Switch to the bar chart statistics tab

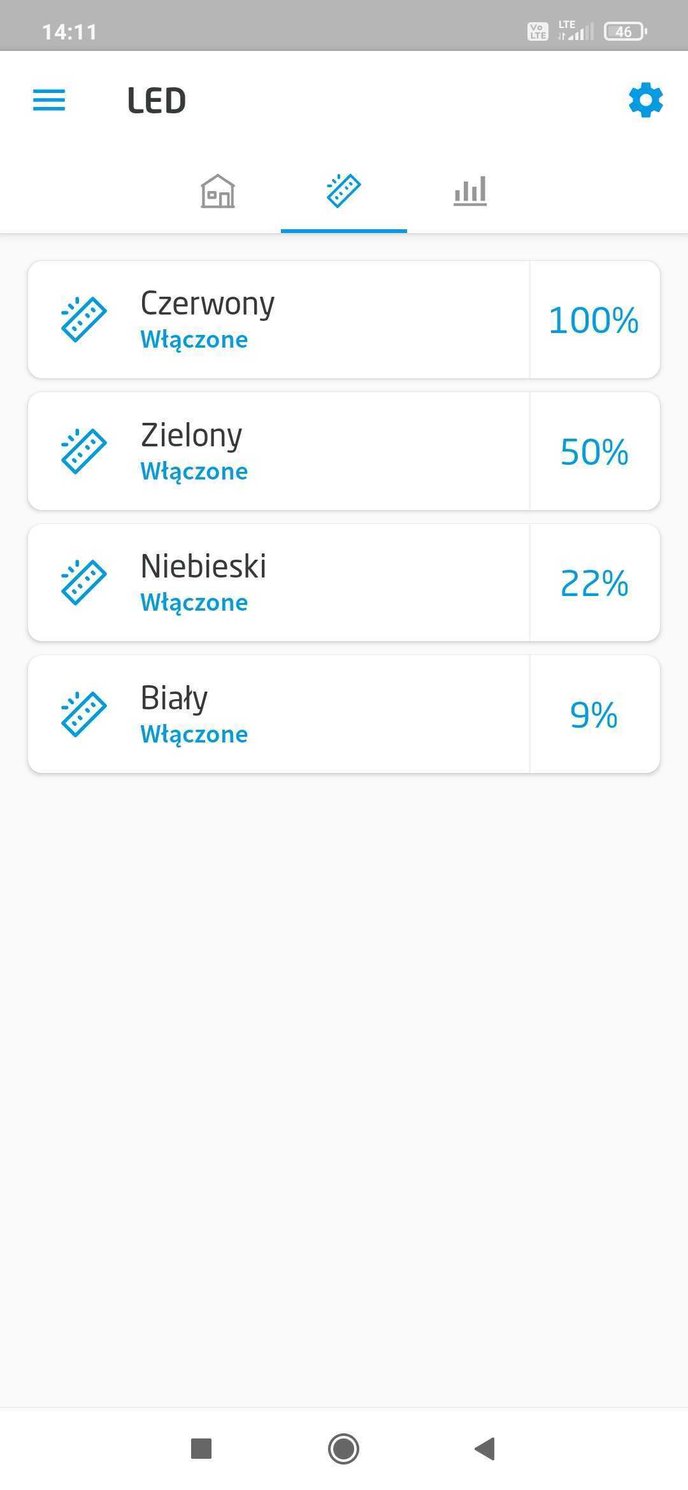click(470, 190)
